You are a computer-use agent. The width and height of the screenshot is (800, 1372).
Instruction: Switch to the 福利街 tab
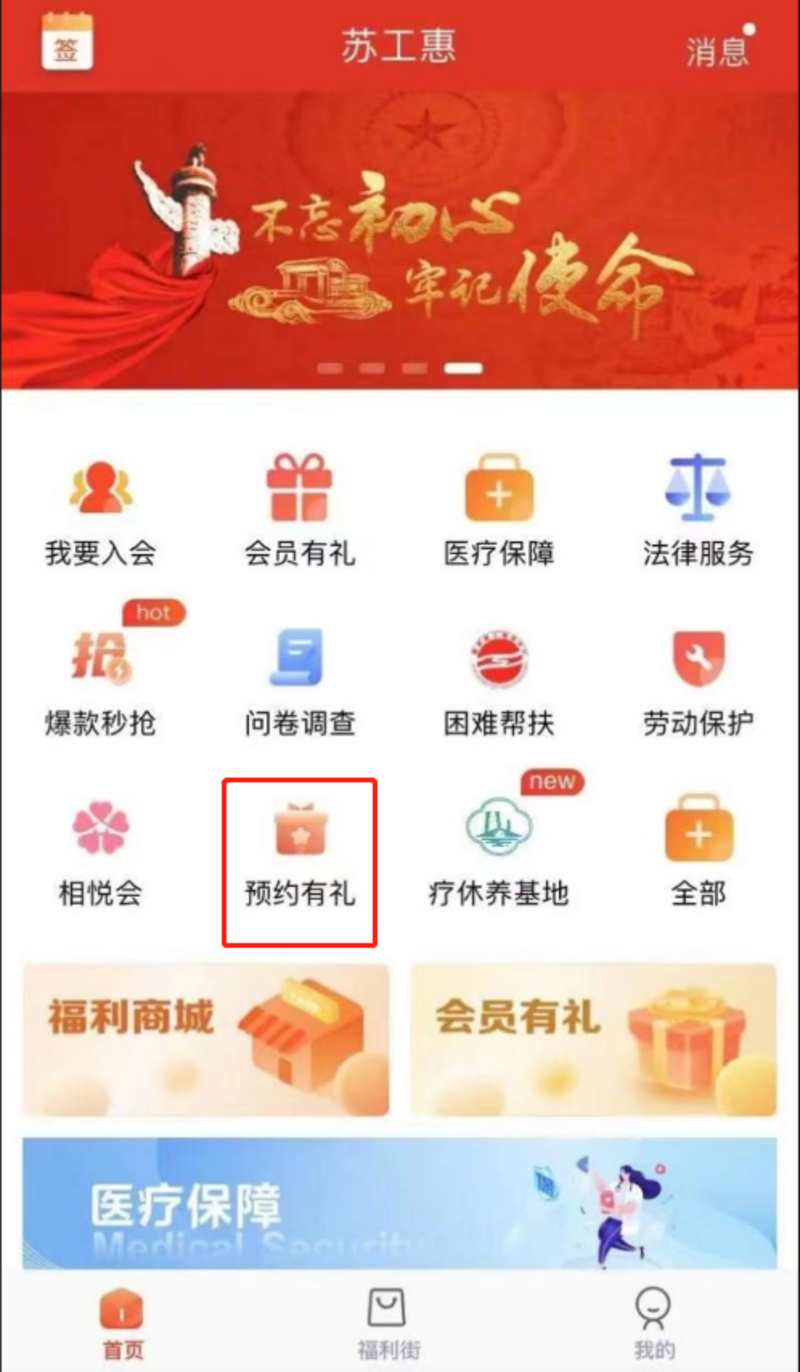pos(388,1322)
